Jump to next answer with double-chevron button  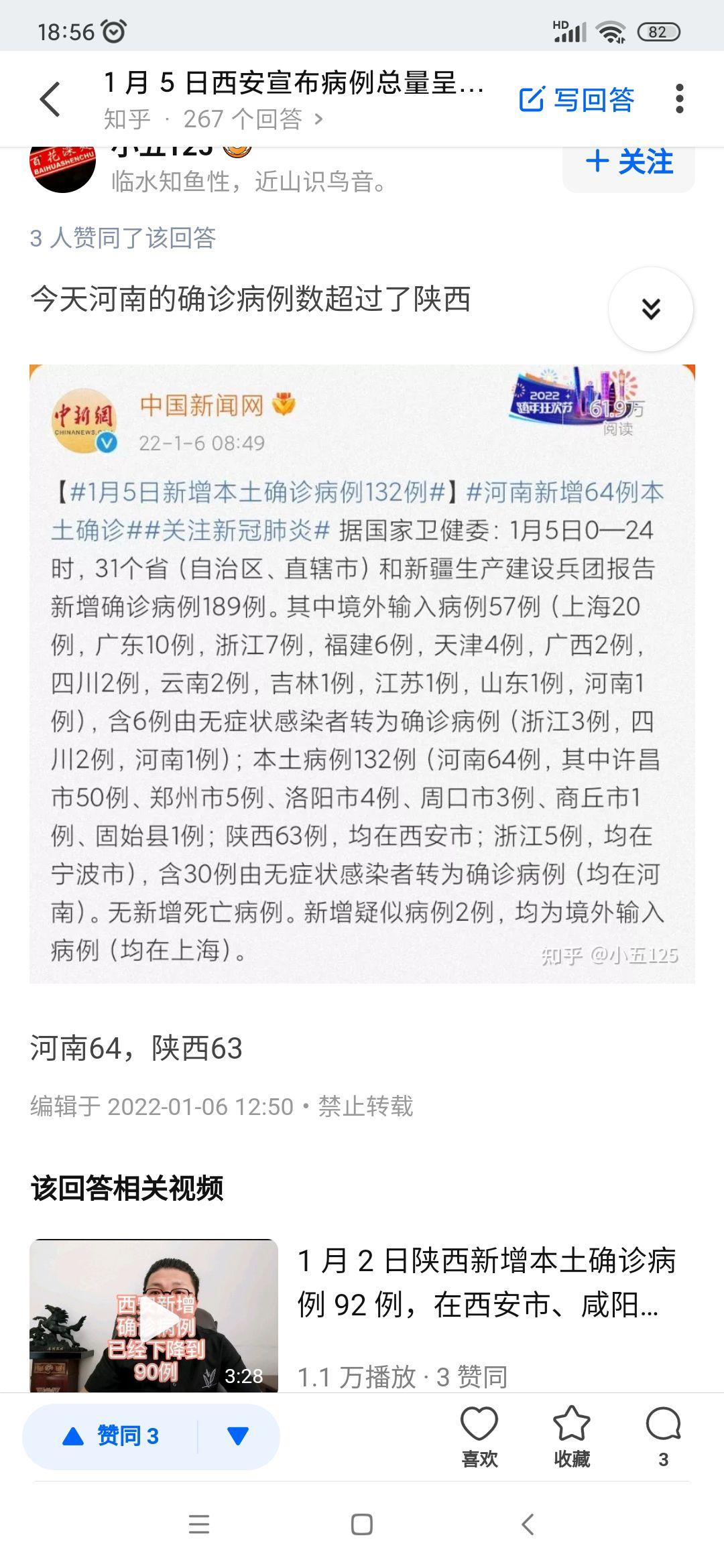click(651, 309)
